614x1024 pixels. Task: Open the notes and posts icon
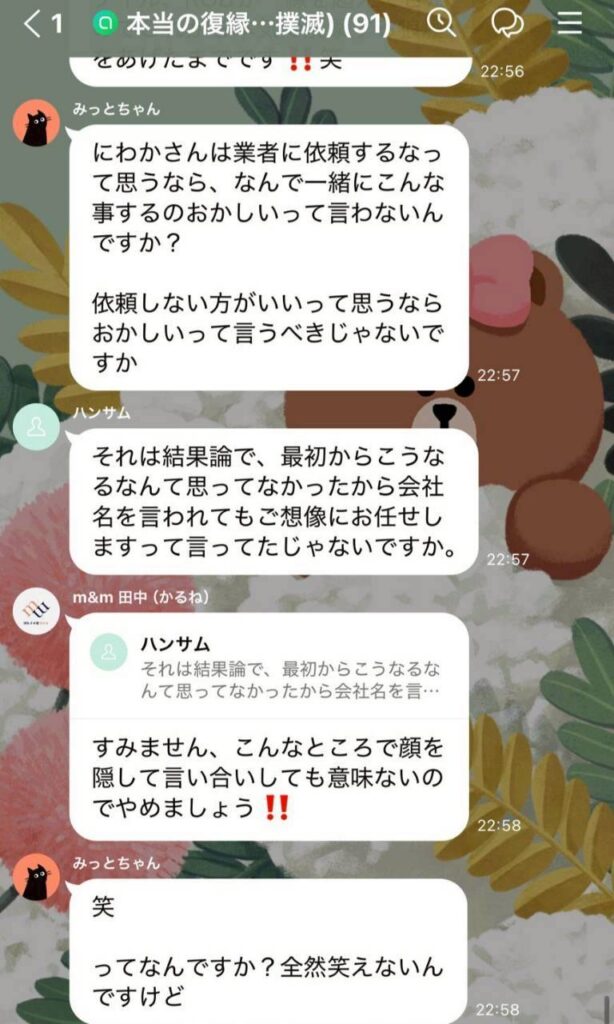pyautogui.click(x=507, y=24)
